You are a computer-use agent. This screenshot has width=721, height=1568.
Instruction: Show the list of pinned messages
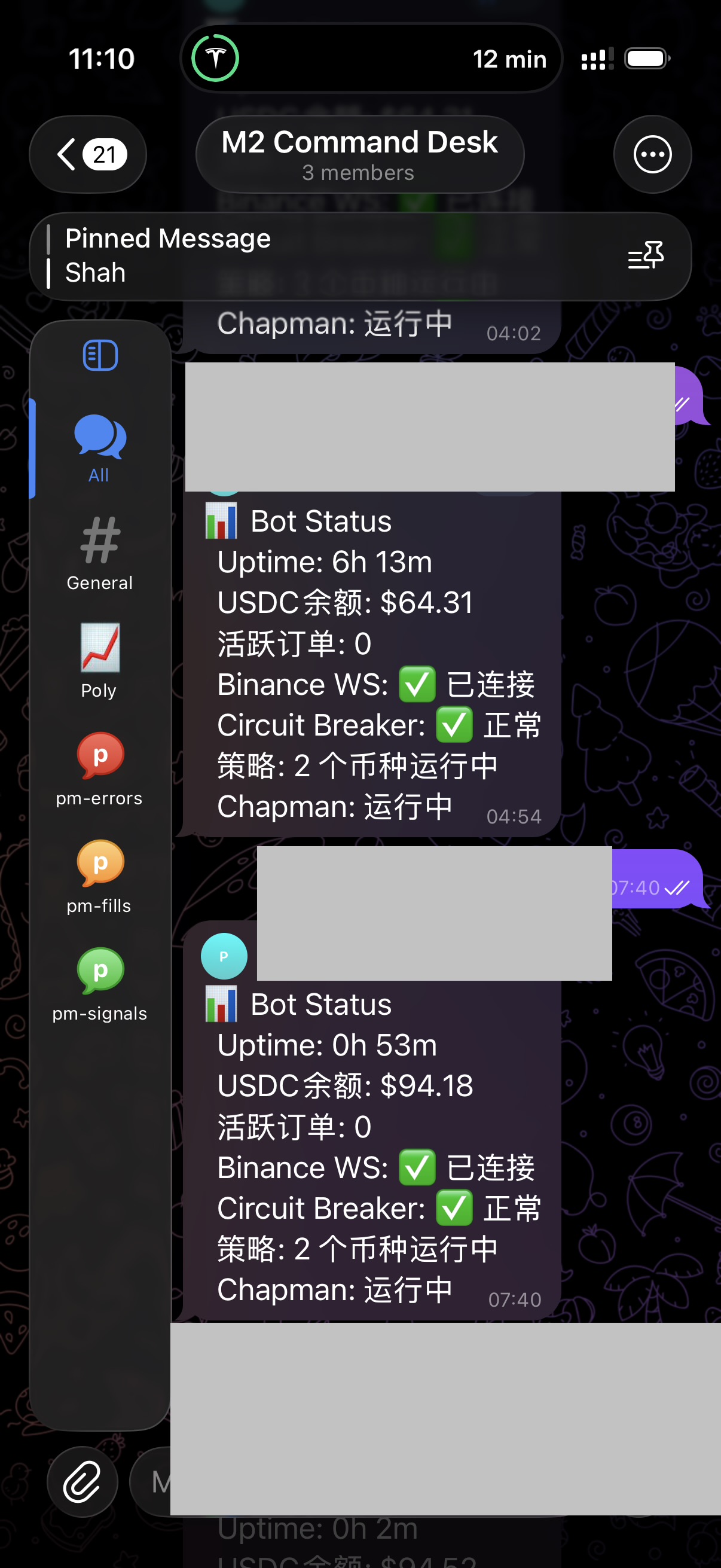pyautogui.click(x=646, y=256)
